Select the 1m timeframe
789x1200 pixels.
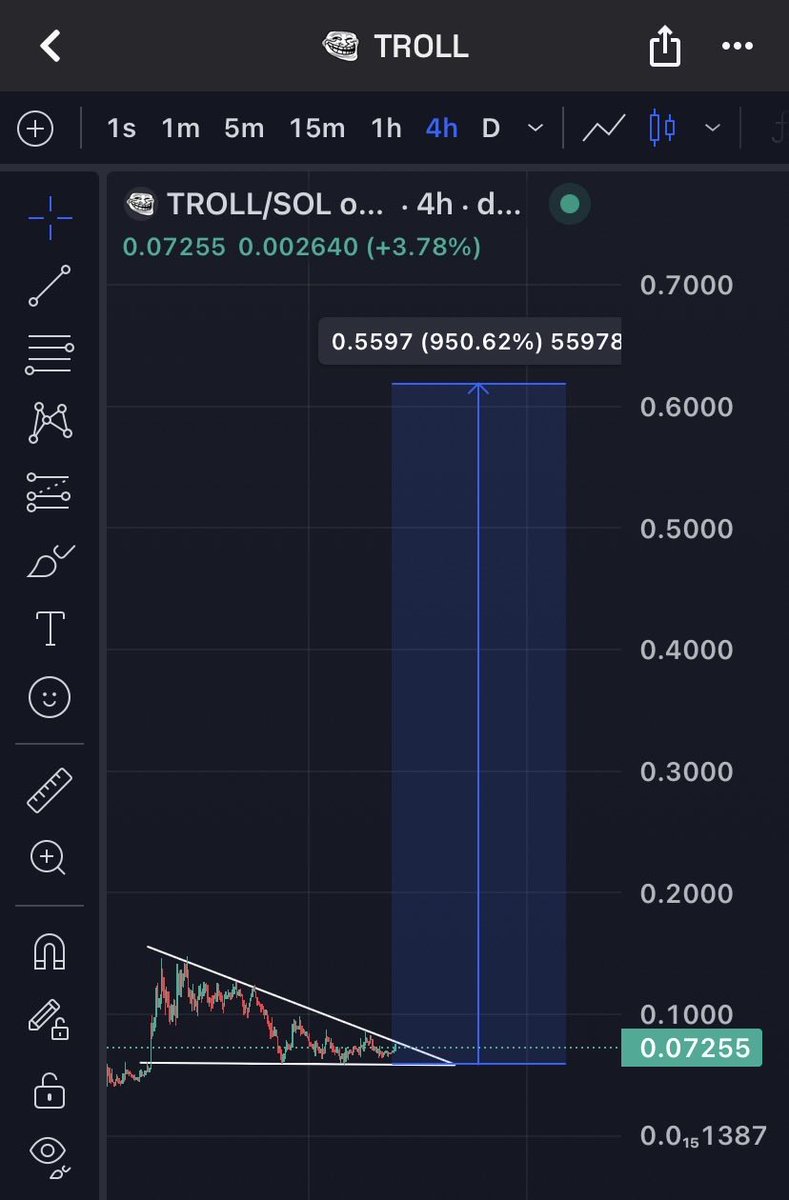click(x=181, y=129)
